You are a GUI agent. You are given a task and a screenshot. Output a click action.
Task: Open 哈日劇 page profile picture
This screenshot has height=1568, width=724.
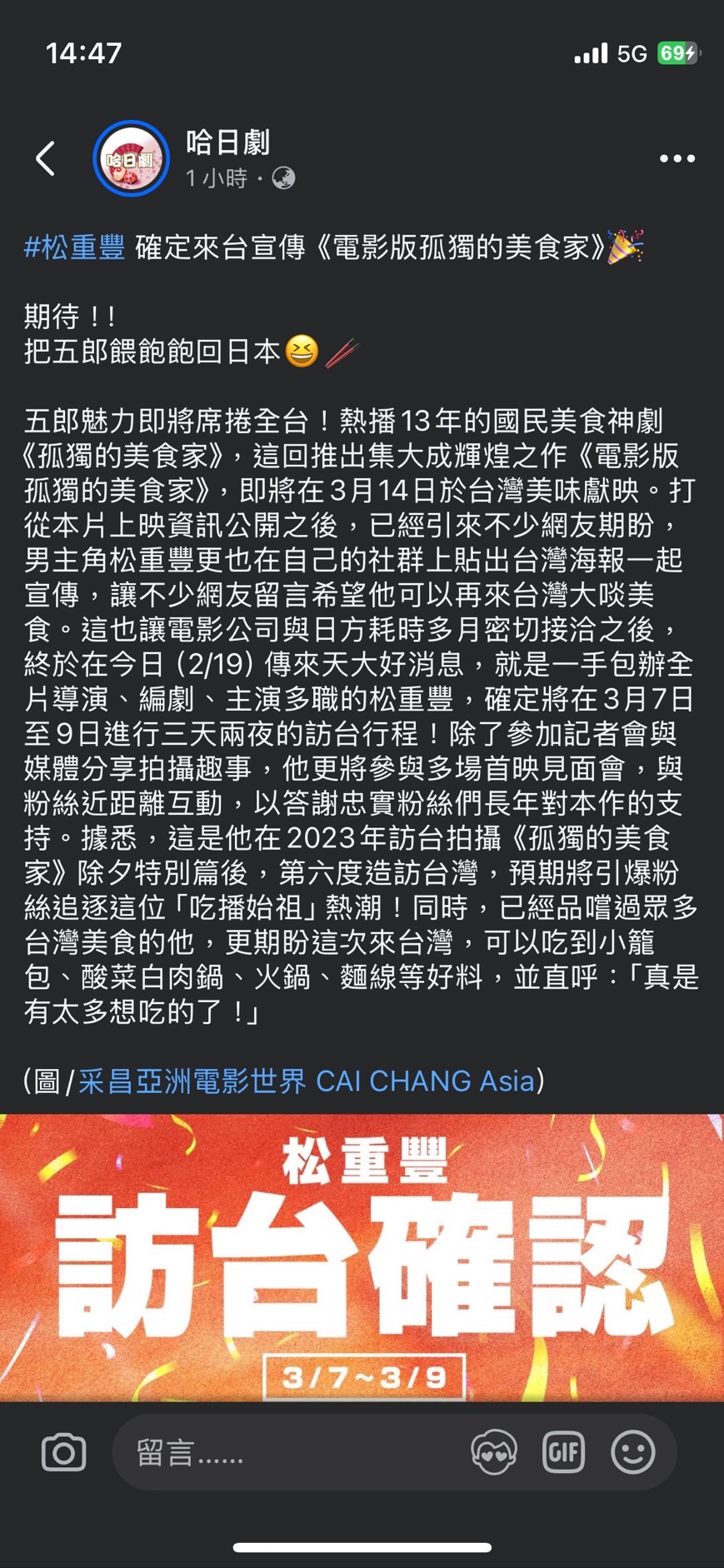(x=132, y=158)
